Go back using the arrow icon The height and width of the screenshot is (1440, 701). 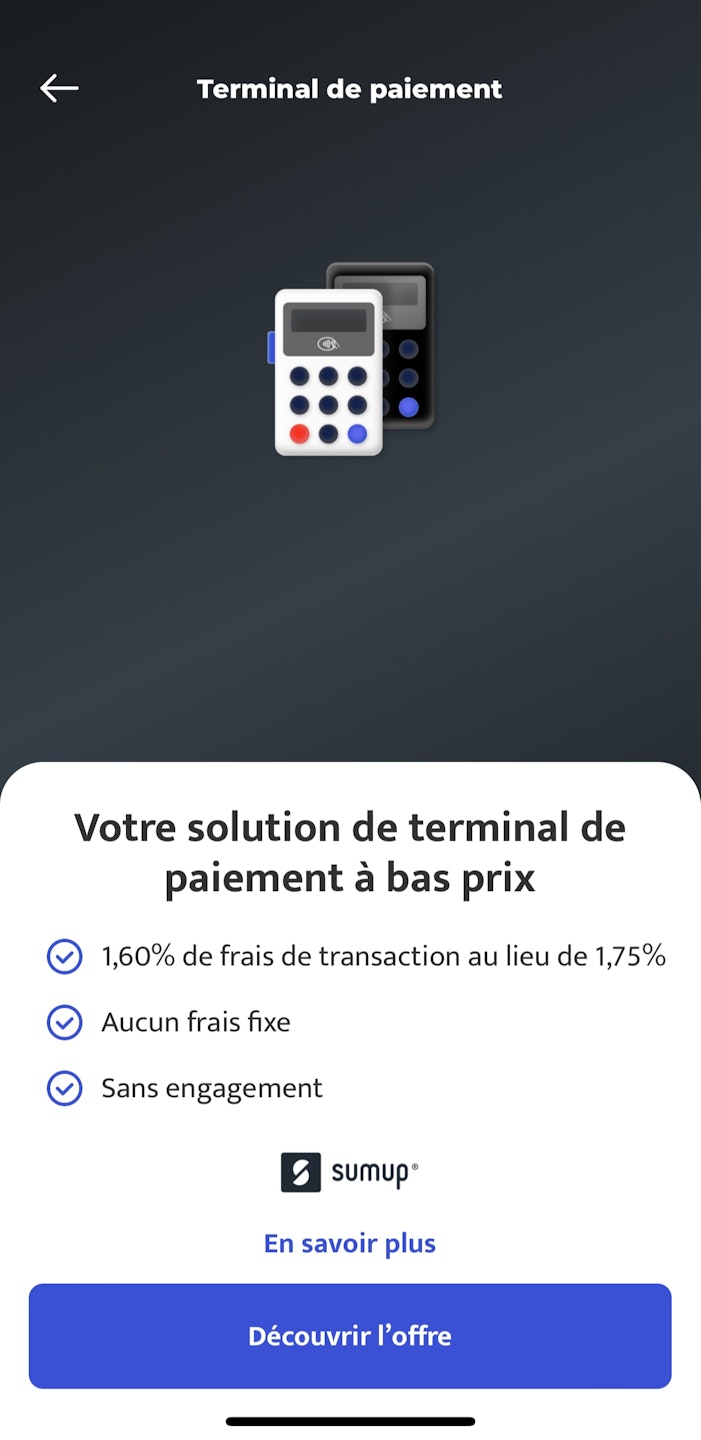(x=59, y=89)
